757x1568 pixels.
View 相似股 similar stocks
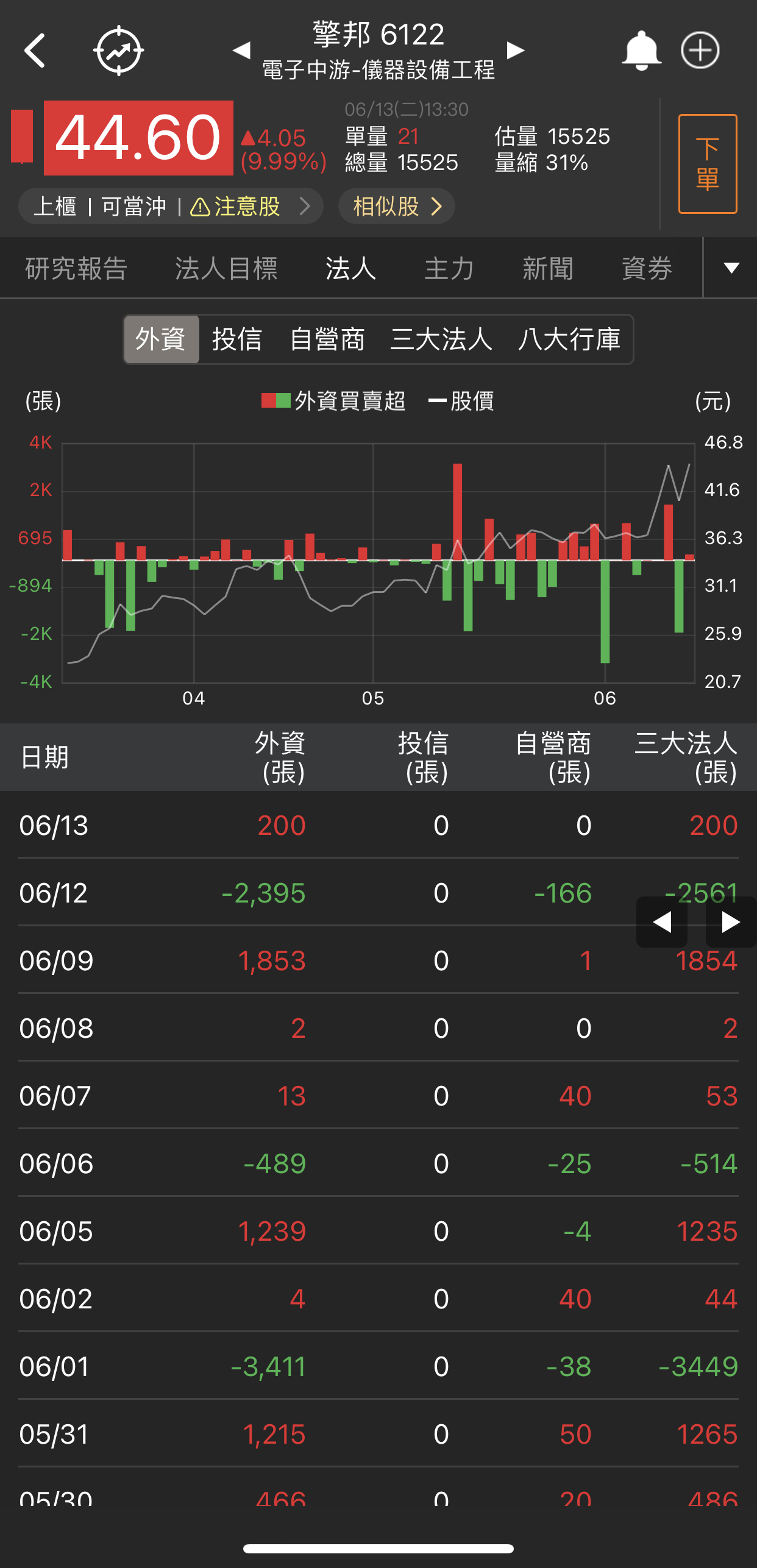point(397,207)
